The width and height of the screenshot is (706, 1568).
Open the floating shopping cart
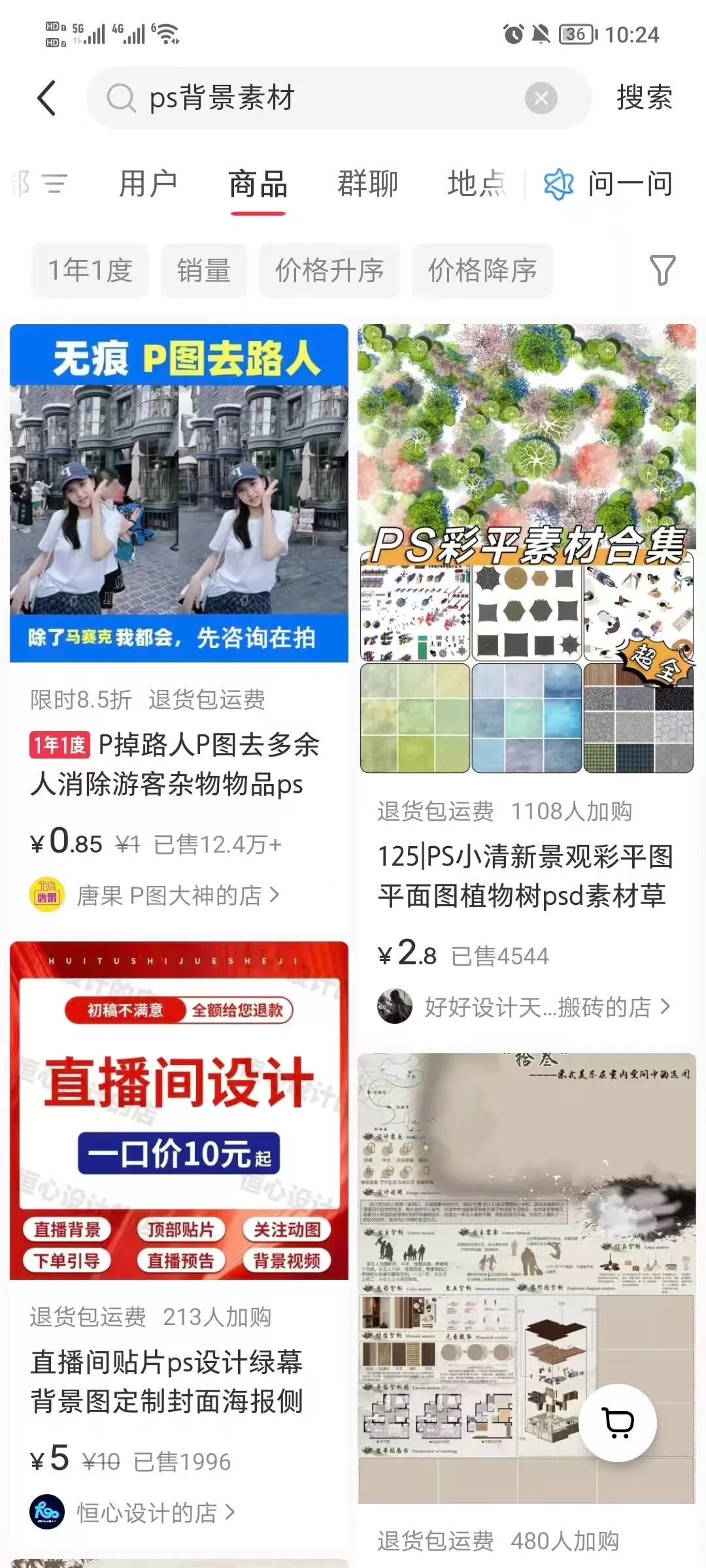pyautogui.click(x=618, y=1422)
